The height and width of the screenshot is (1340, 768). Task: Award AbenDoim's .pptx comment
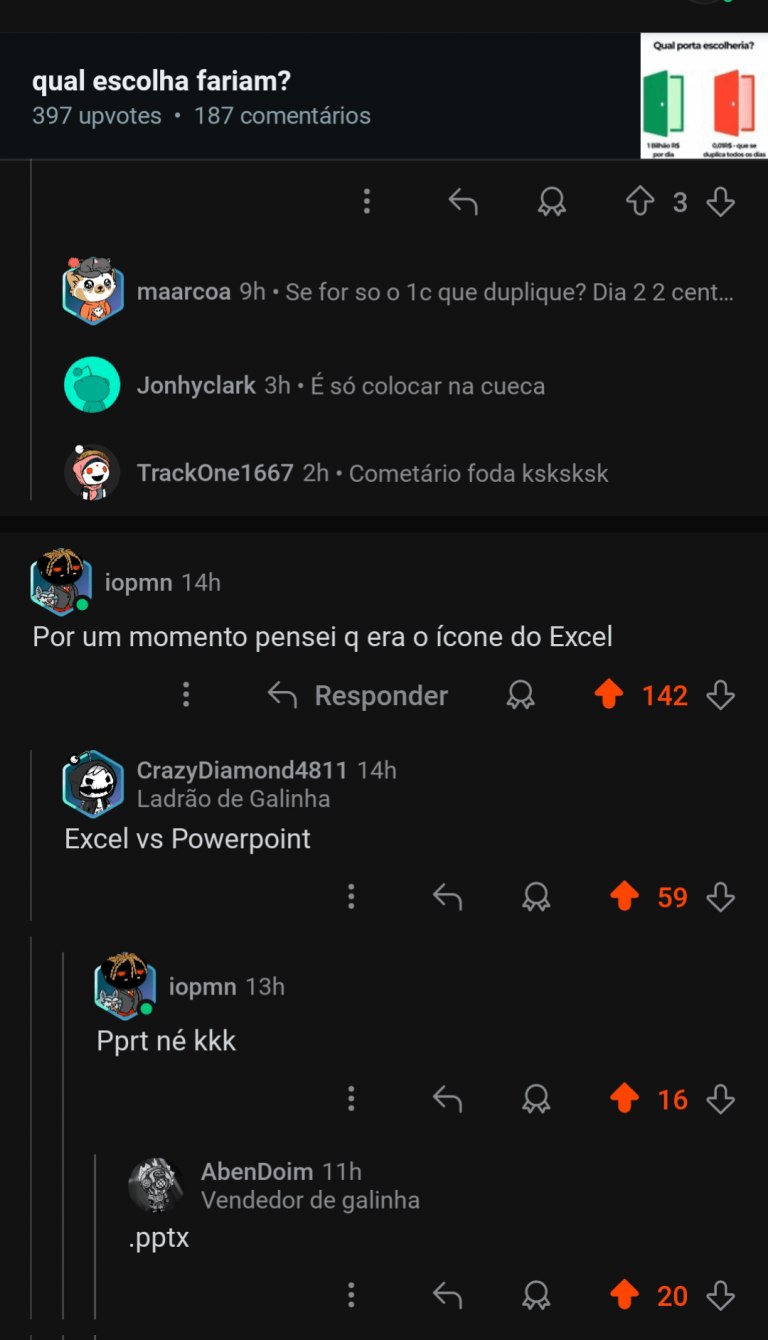[x=536, y=1296]
